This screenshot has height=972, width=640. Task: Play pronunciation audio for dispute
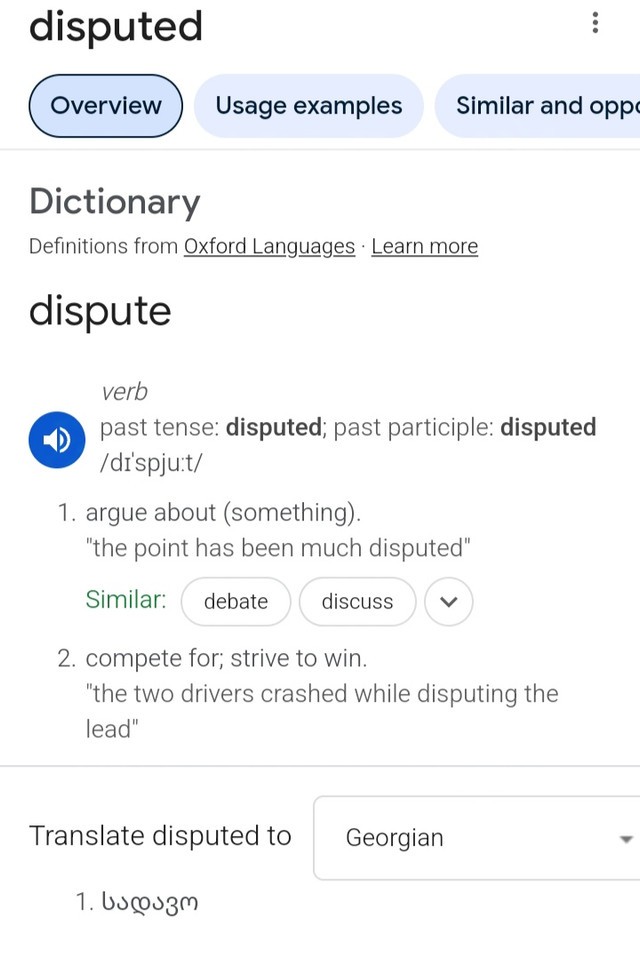pos(58,439)
